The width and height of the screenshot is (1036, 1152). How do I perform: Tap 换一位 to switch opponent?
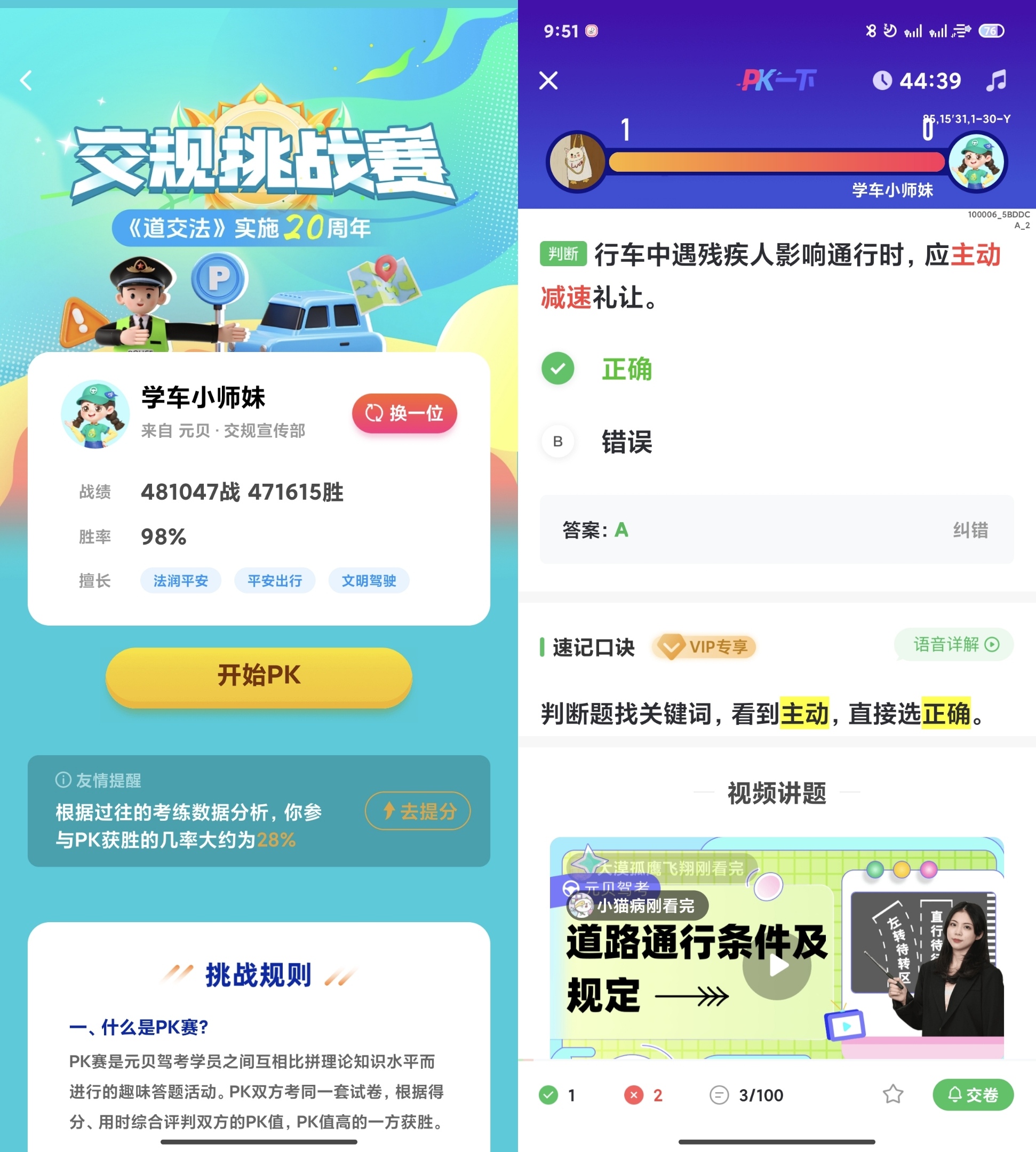tap(404, 413)
